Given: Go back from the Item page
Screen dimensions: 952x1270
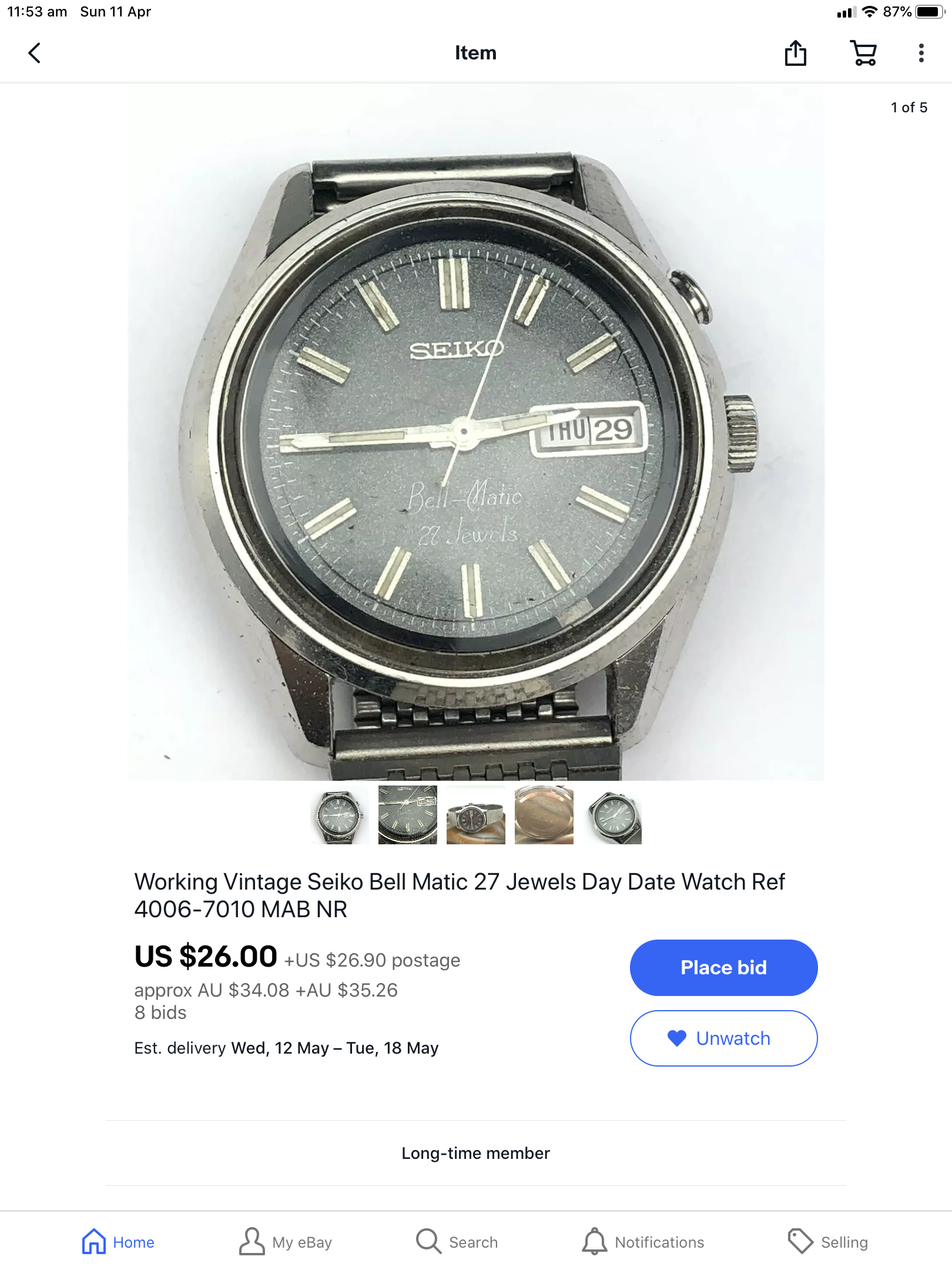Looking at the screenshot, I should (x=35, y=53).
